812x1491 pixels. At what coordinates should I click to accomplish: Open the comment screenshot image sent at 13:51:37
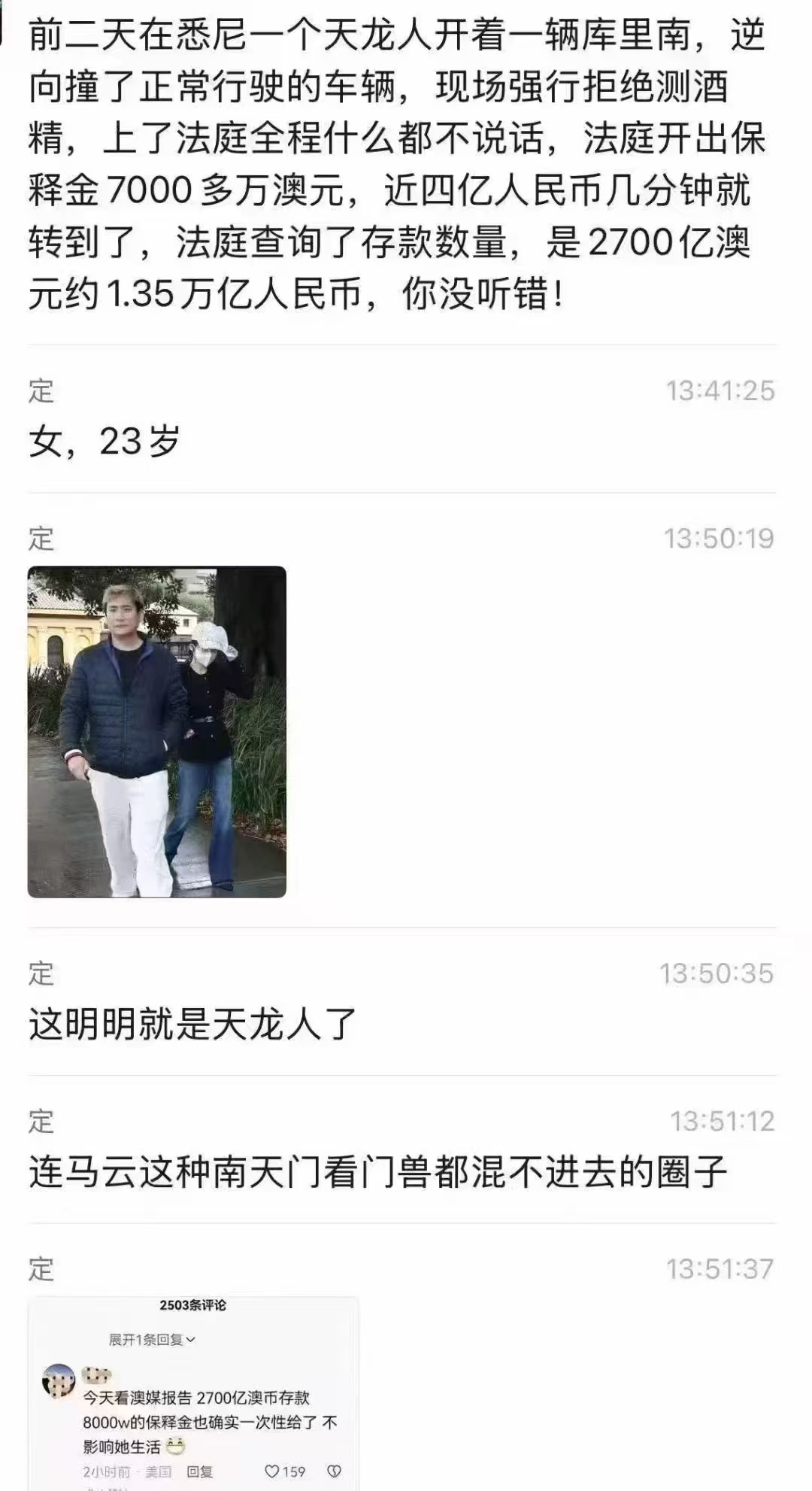coord(193,1393)
